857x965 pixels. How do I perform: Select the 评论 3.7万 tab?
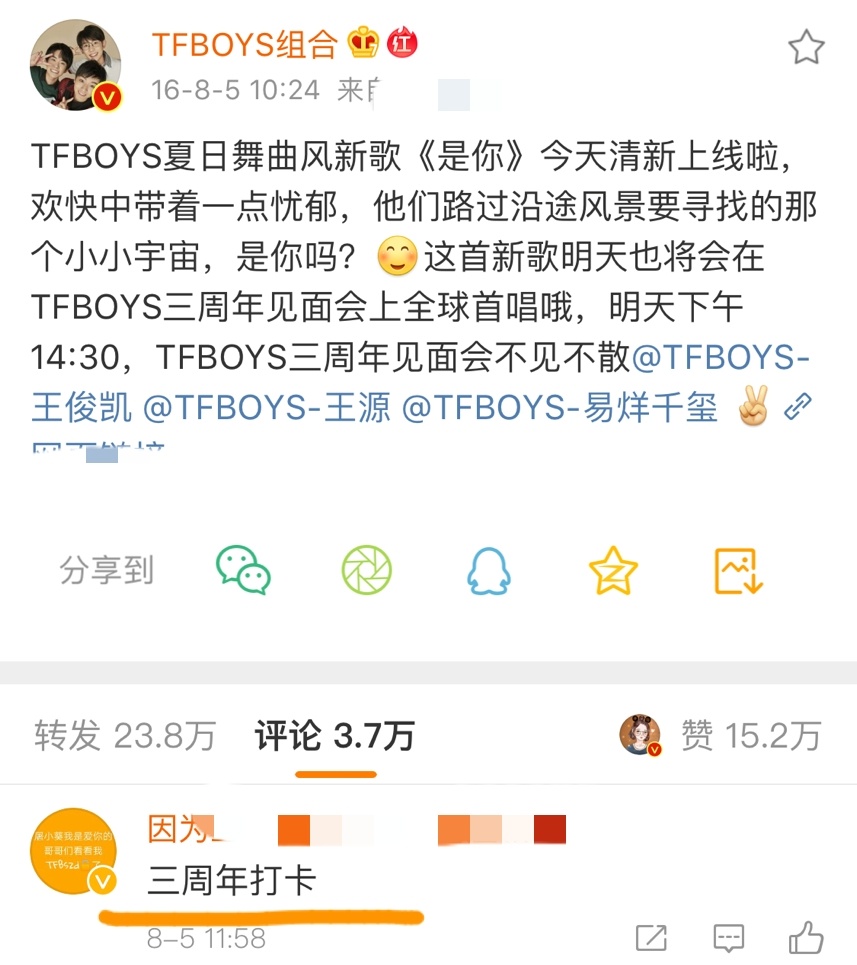click(334, 736)
